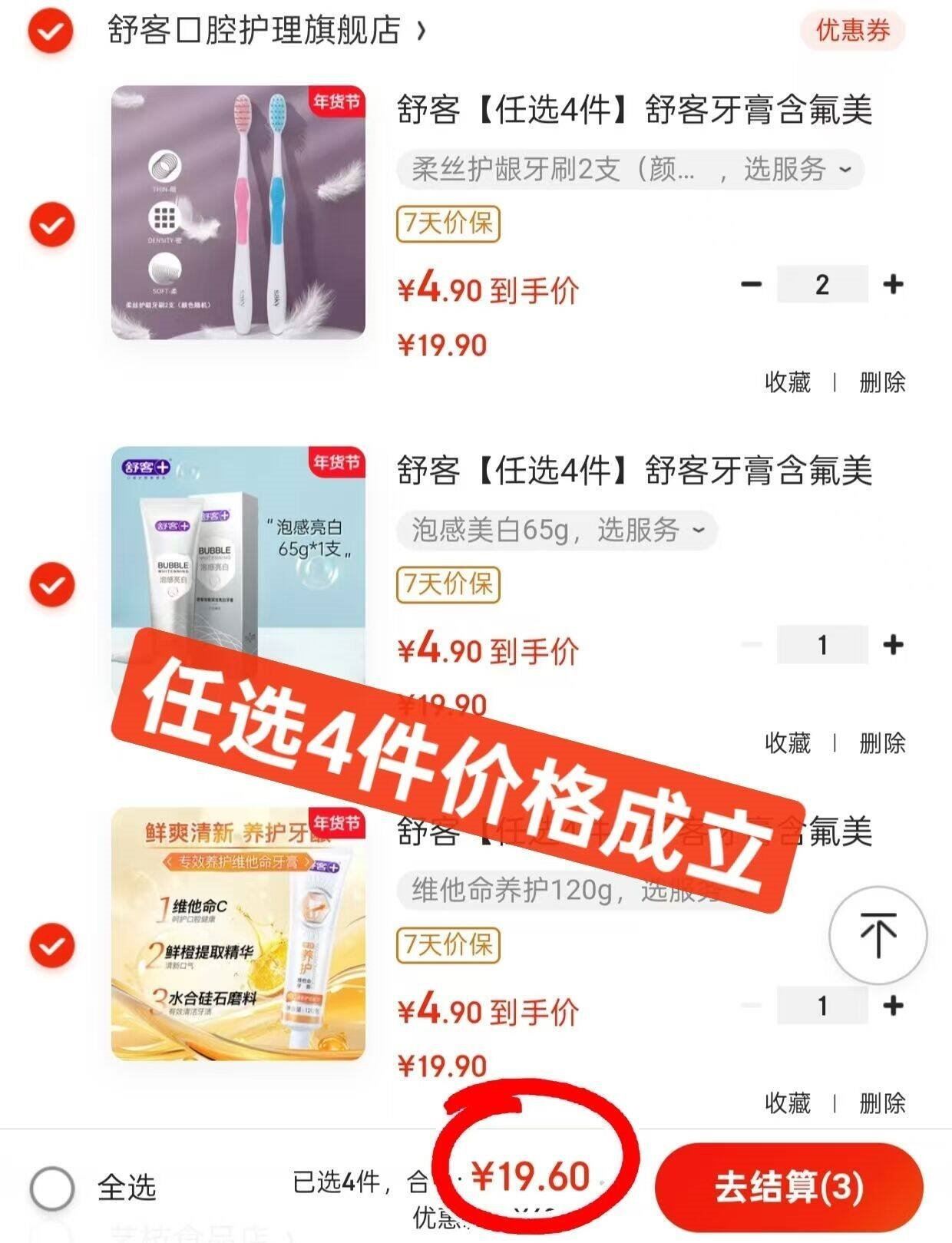The image size is (952, 1243).
Task: Check the 全选 select-all circle
Action: [x=52, y=1188]
